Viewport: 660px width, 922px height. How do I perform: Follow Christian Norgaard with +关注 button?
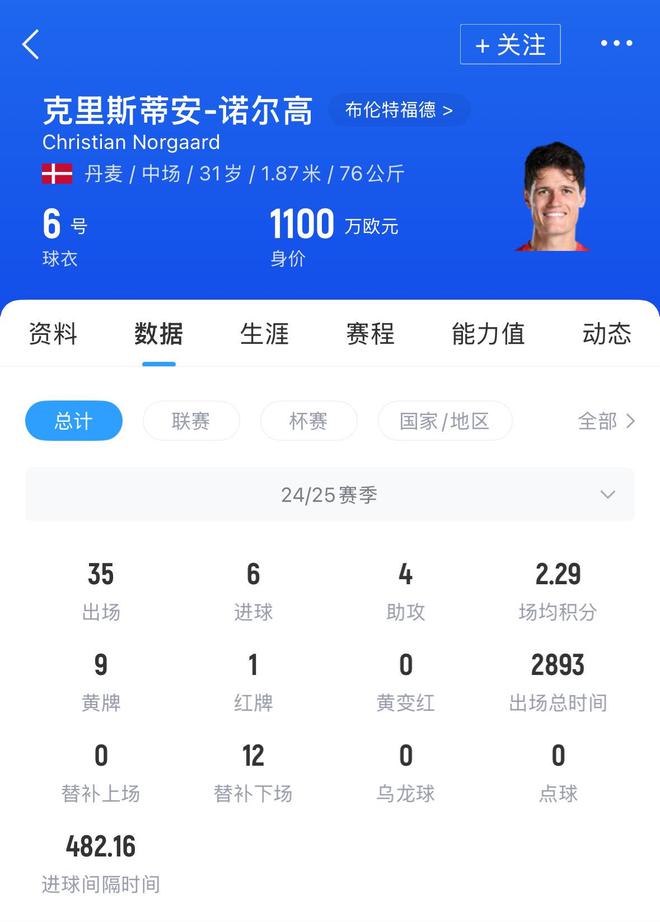(x=510, y=45)
